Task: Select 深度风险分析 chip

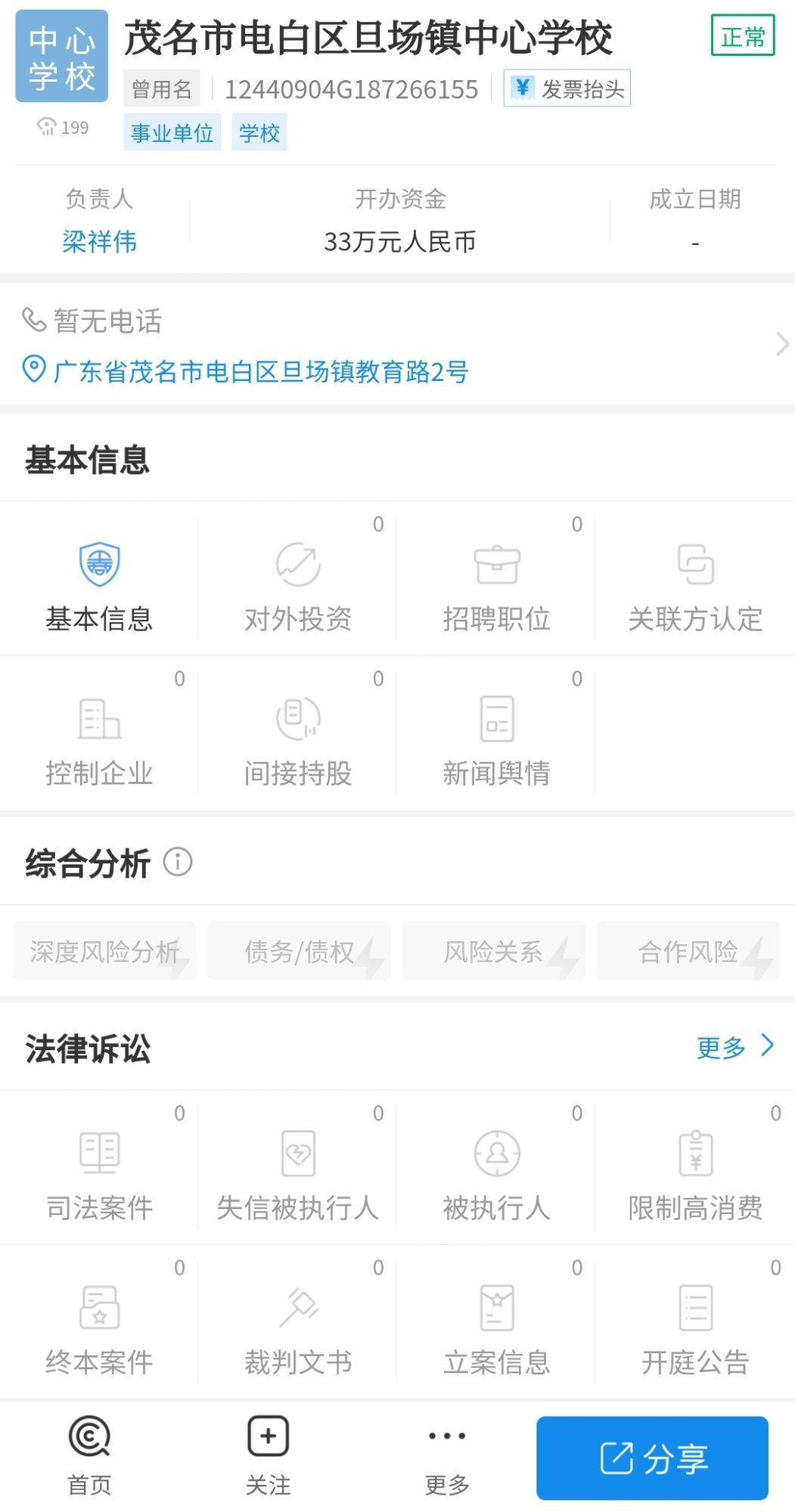Action: (104, 951)
